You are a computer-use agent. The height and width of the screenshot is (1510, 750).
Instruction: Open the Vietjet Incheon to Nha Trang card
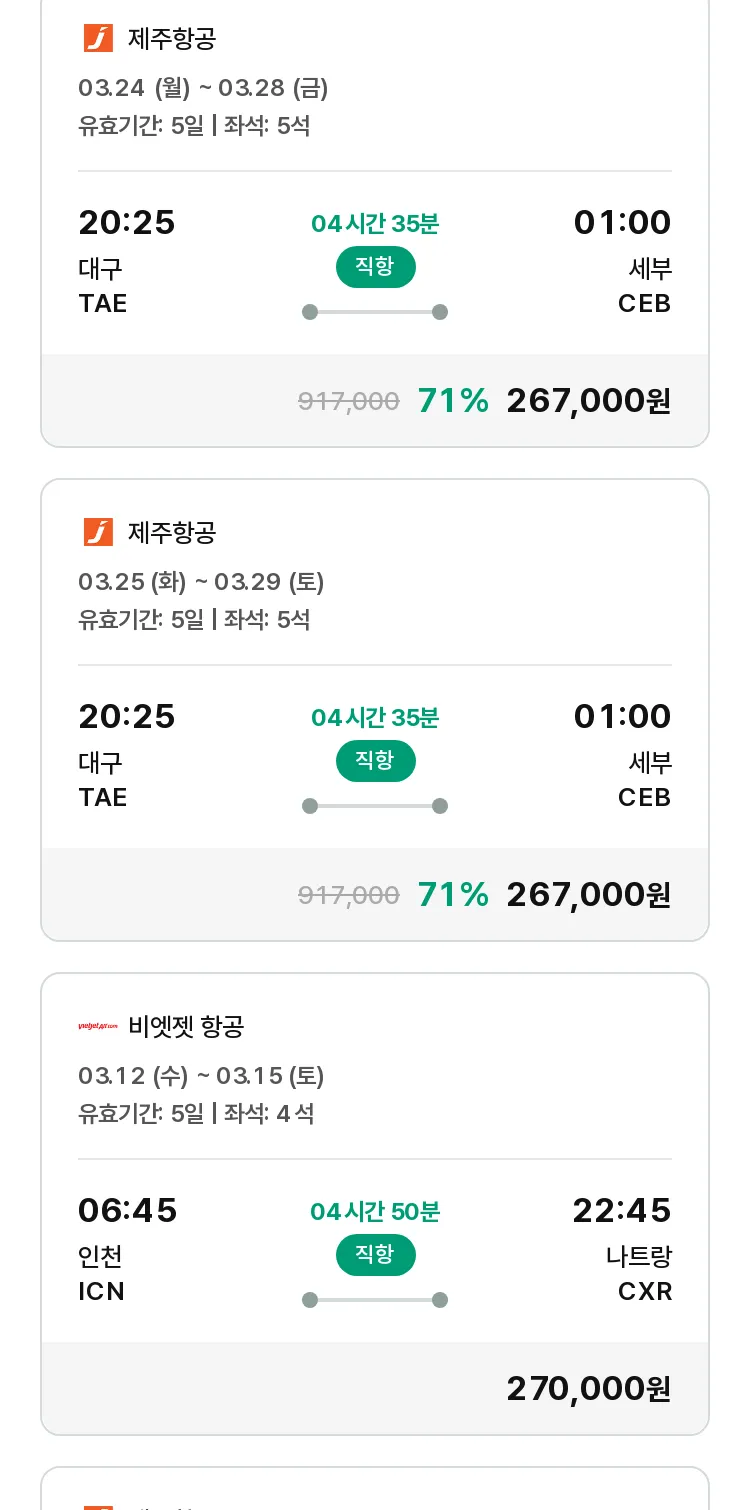click(375, 1204)
